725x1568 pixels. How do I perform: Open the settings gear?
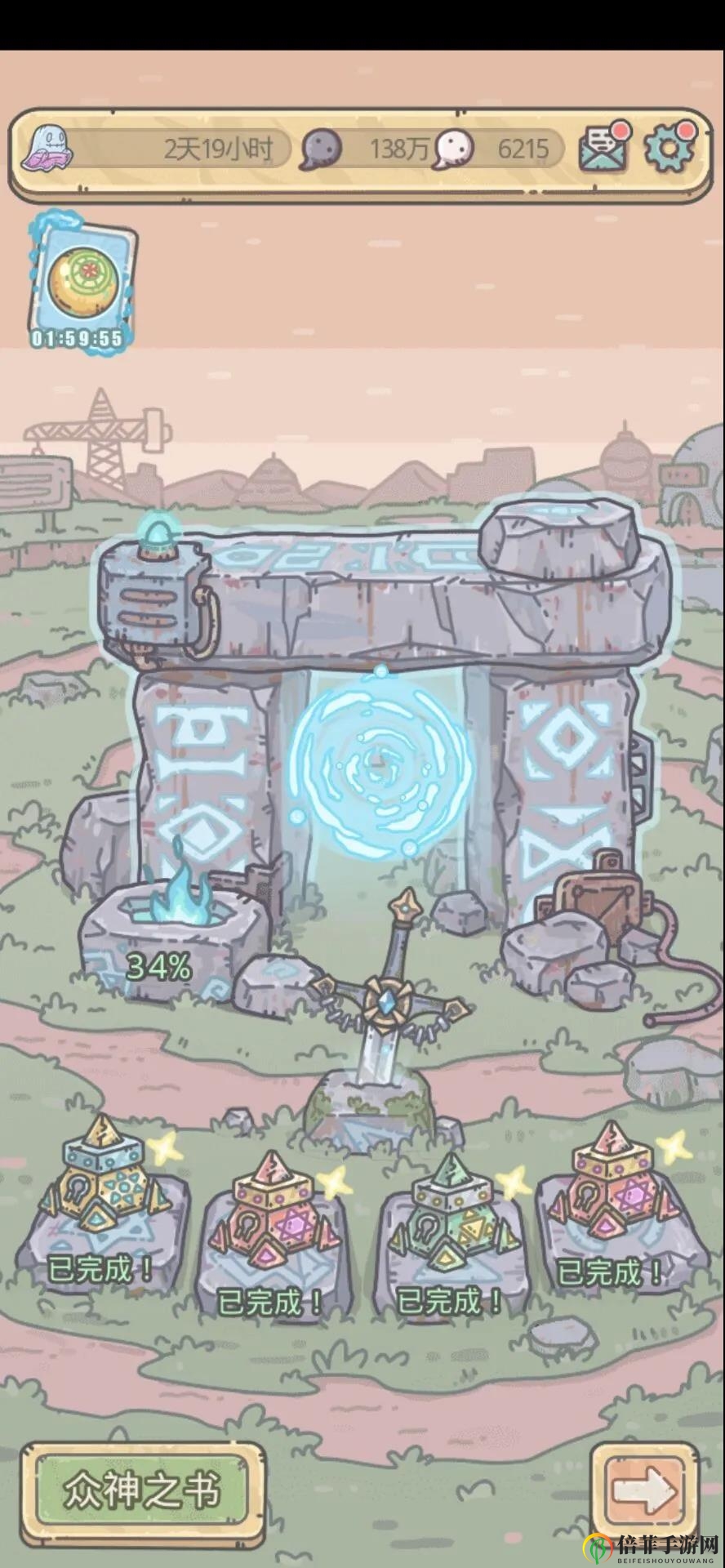tap(669, 147)
